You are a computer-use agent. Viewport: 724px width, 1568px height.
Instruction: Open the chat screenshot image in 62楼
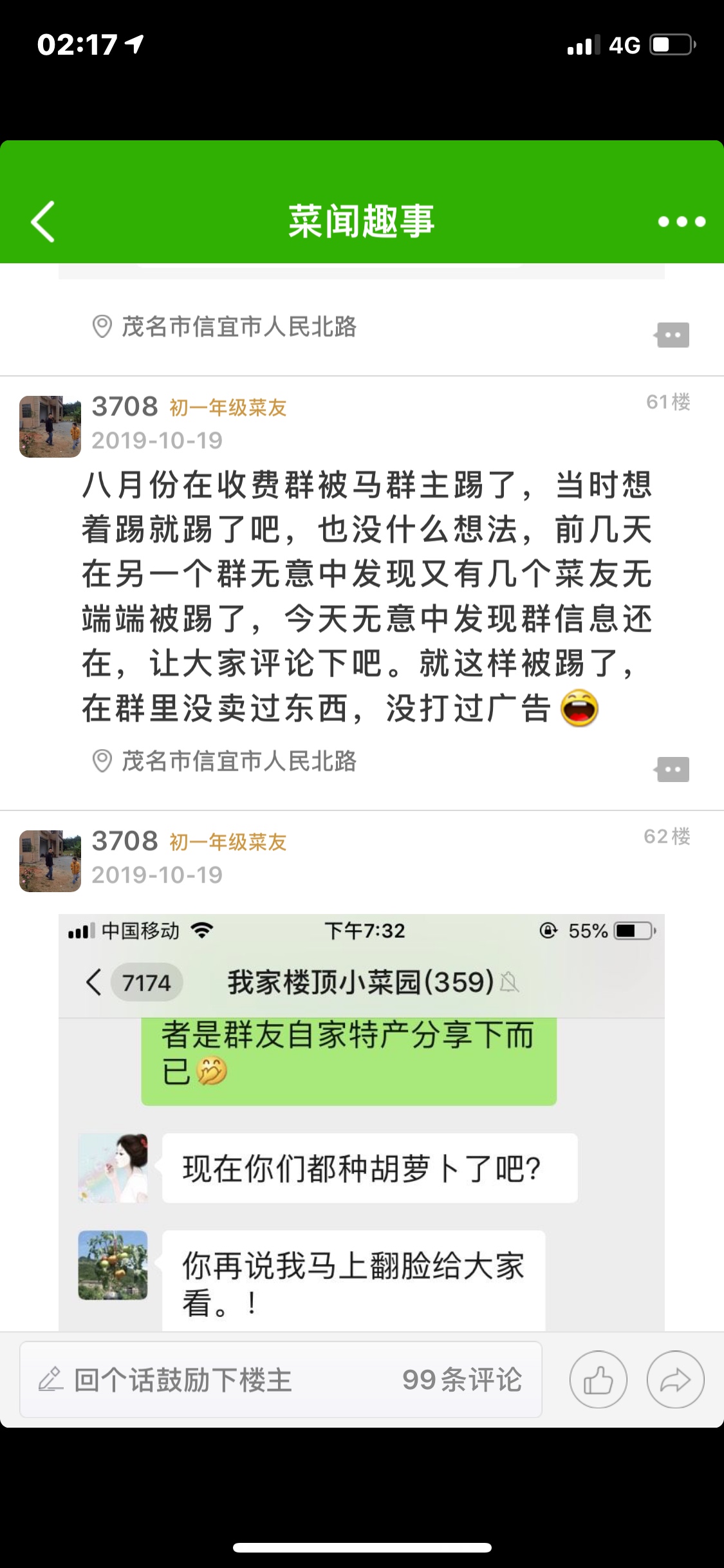tap(362, 1123)
